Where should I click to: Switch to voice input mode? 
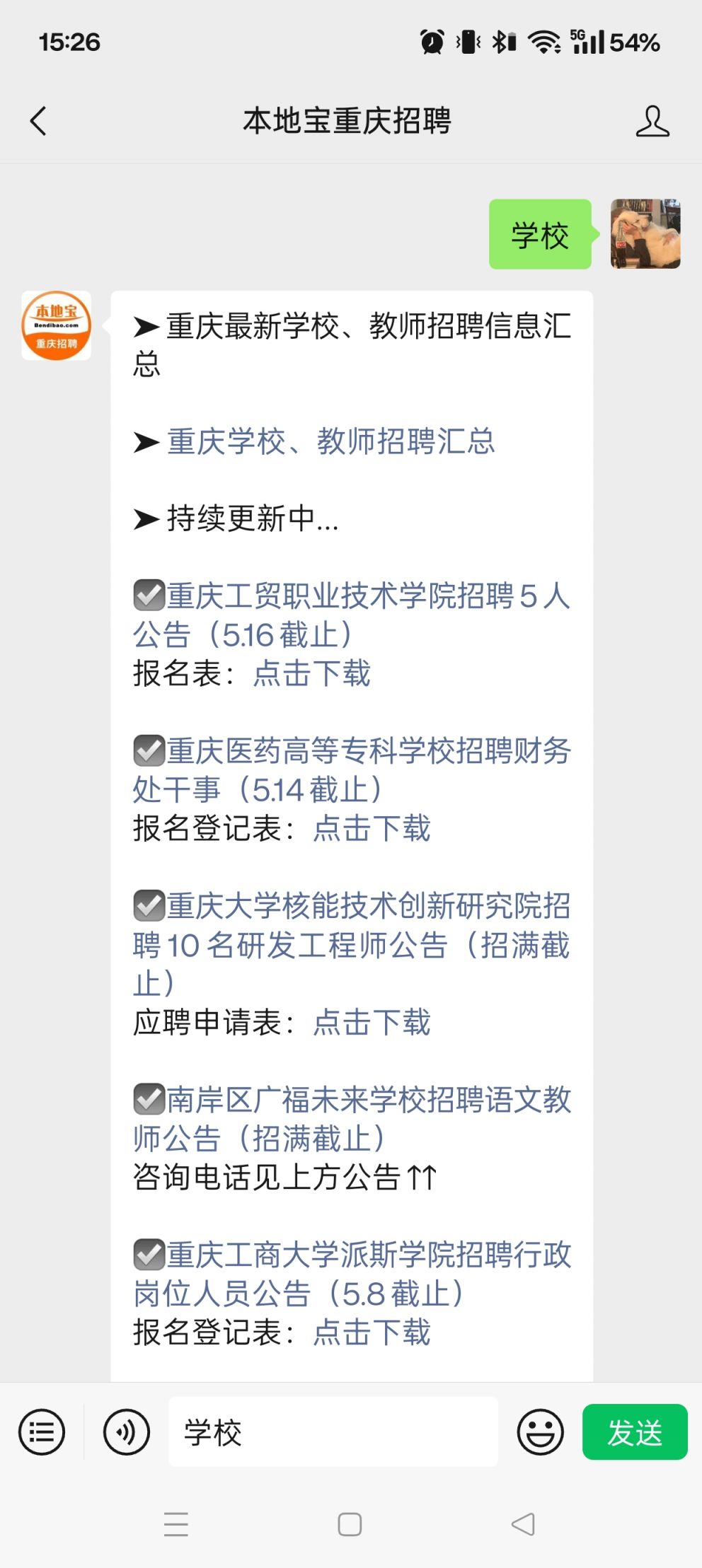127,1431
